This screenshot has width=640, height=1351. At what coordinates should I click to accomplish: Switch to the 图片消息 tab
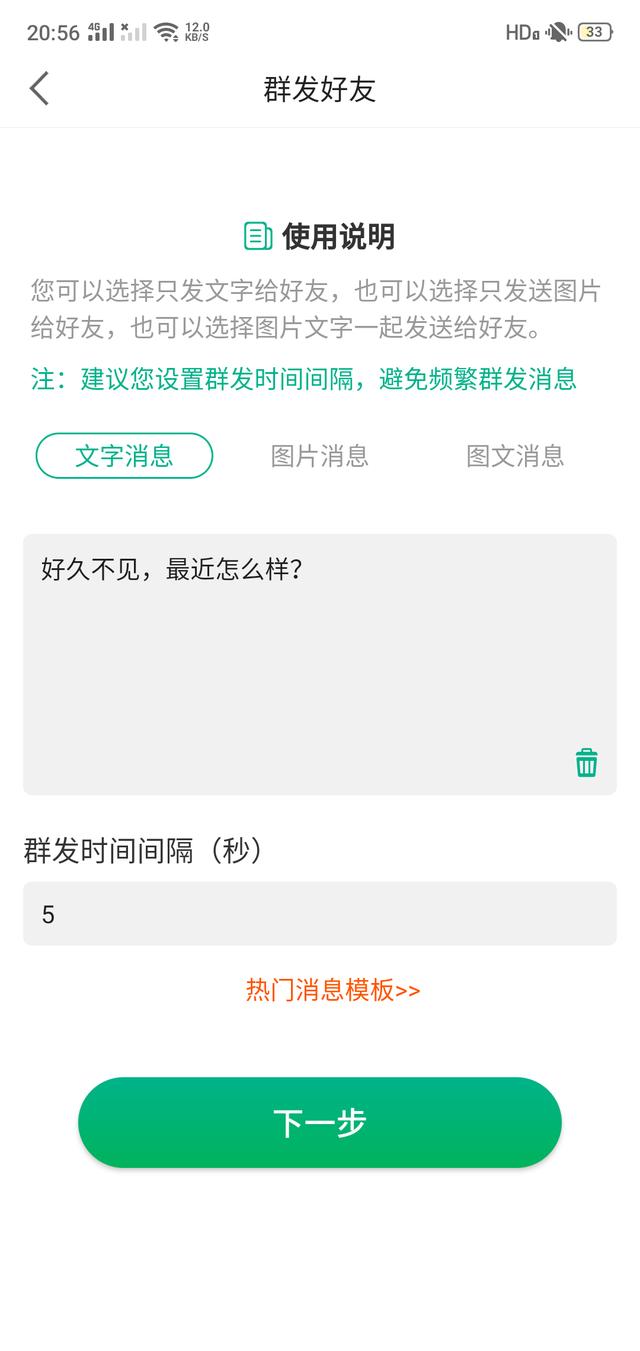(x=320, y=456)
